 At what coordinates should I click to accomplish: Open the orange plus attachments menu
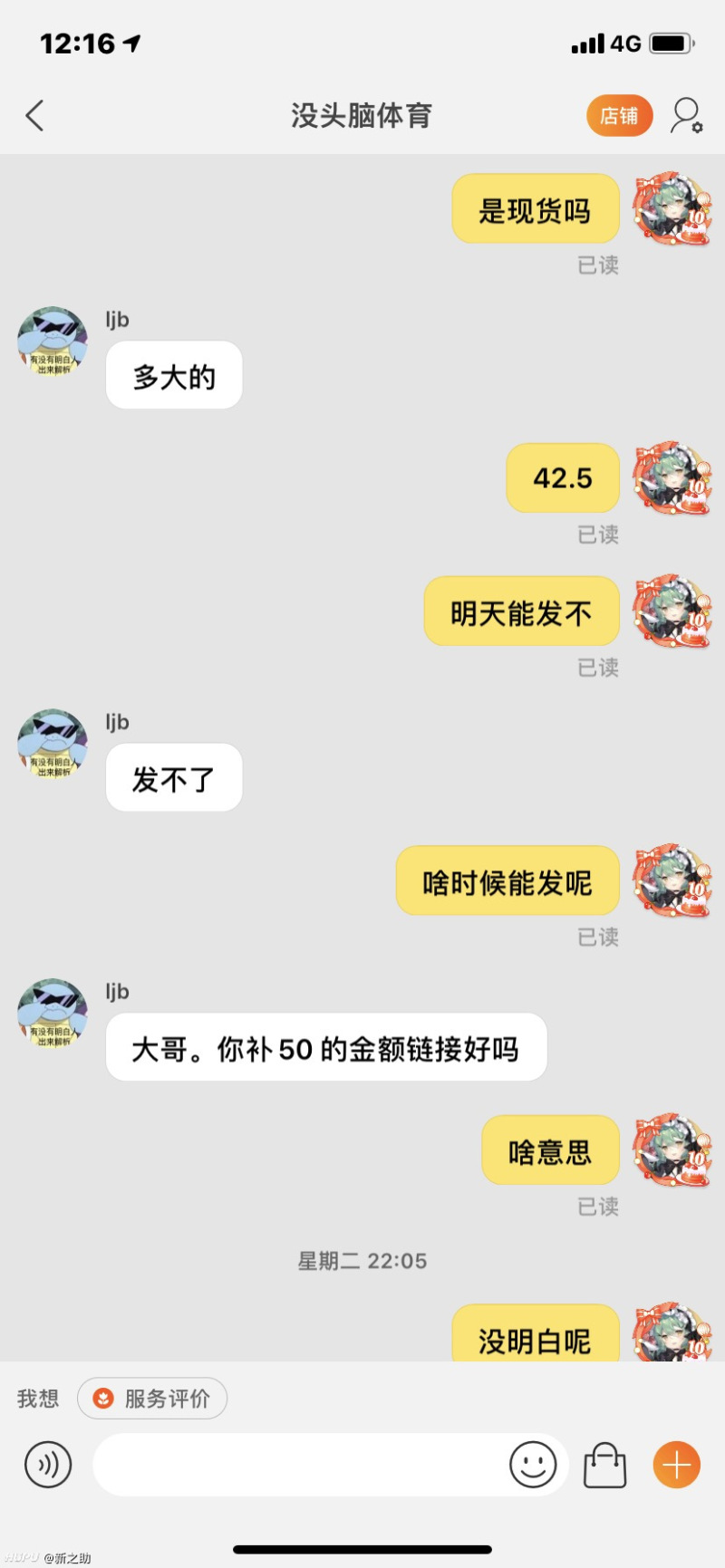[676, 1464]
